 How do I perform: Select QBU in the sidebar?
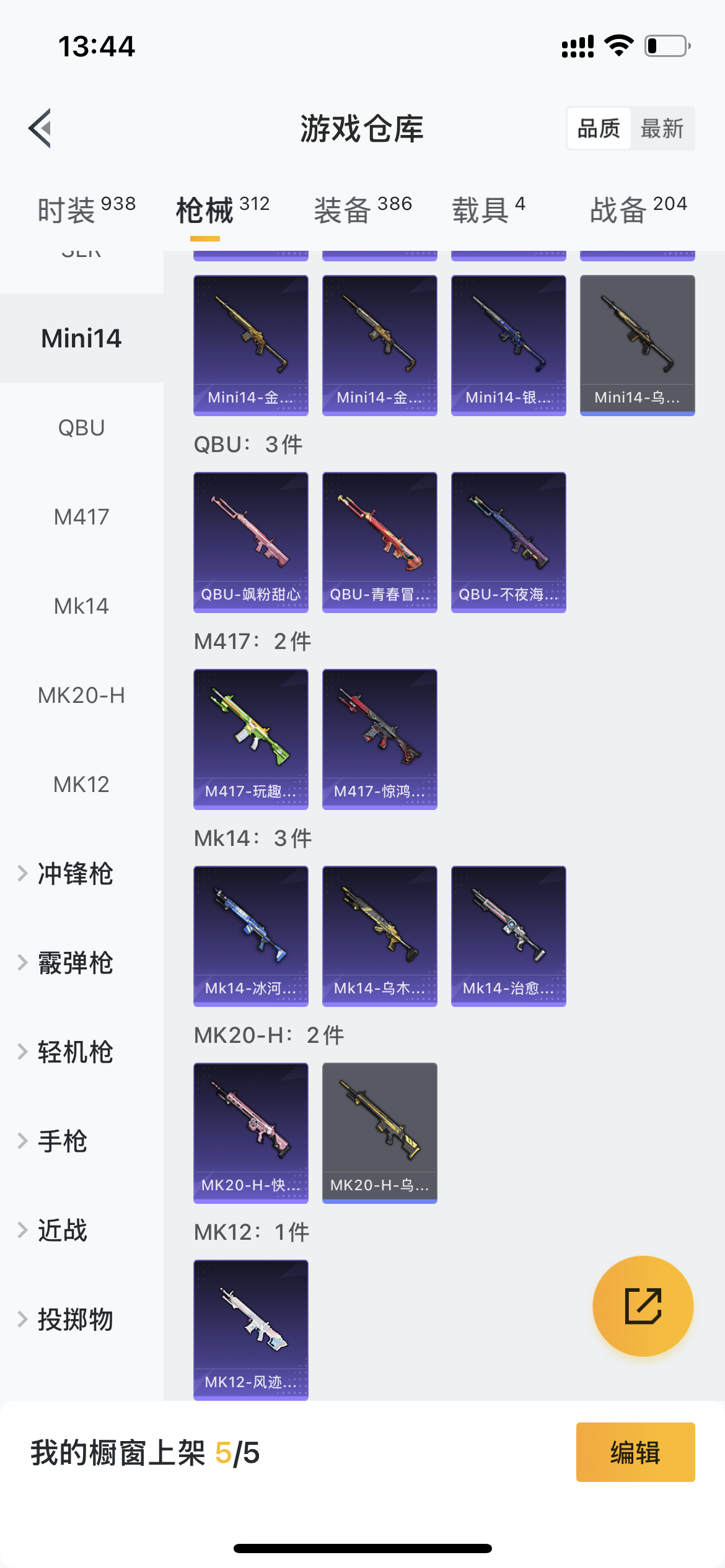(81, 428)
